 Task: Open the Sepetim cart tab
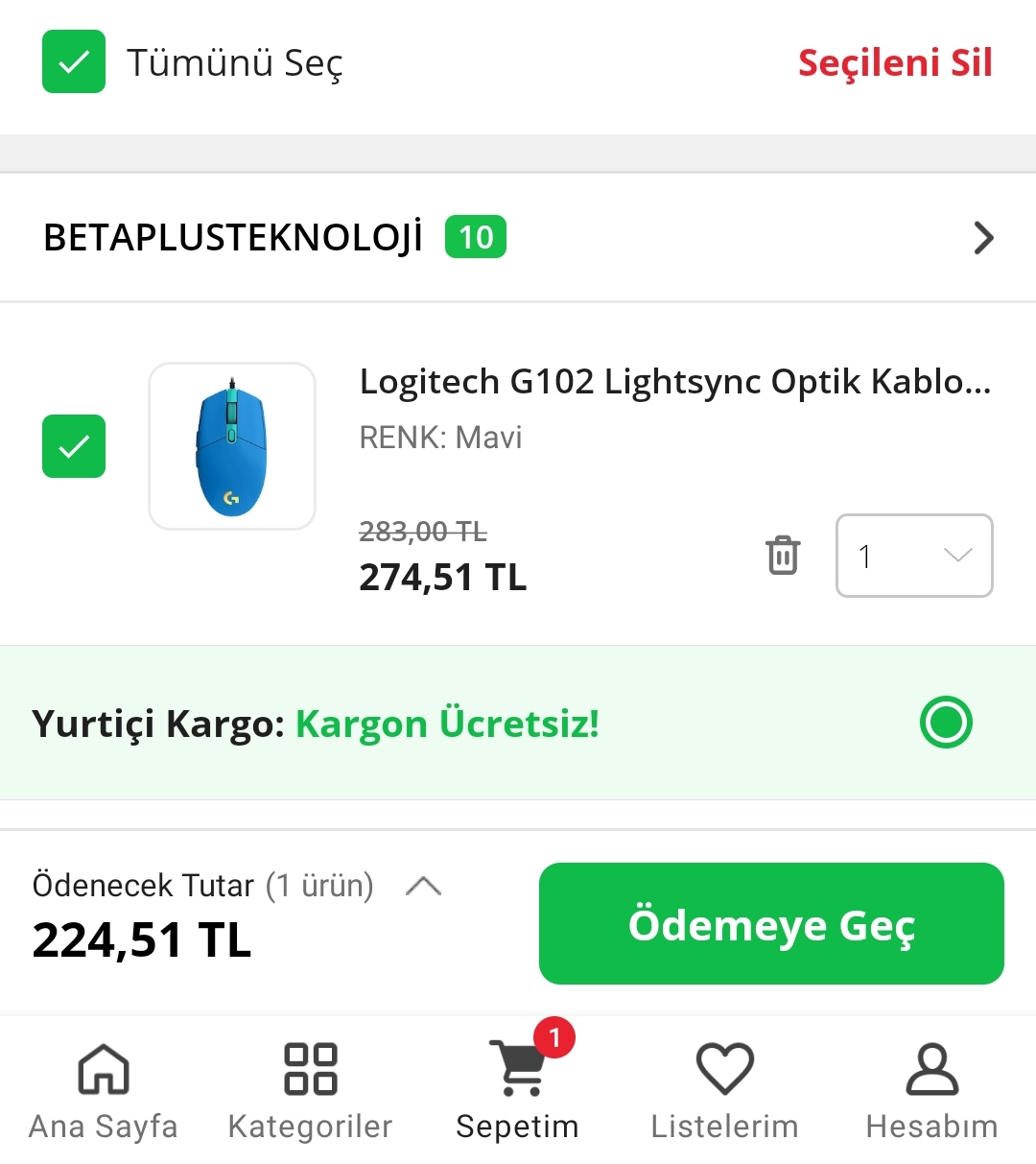click(x=518, y=1090)
